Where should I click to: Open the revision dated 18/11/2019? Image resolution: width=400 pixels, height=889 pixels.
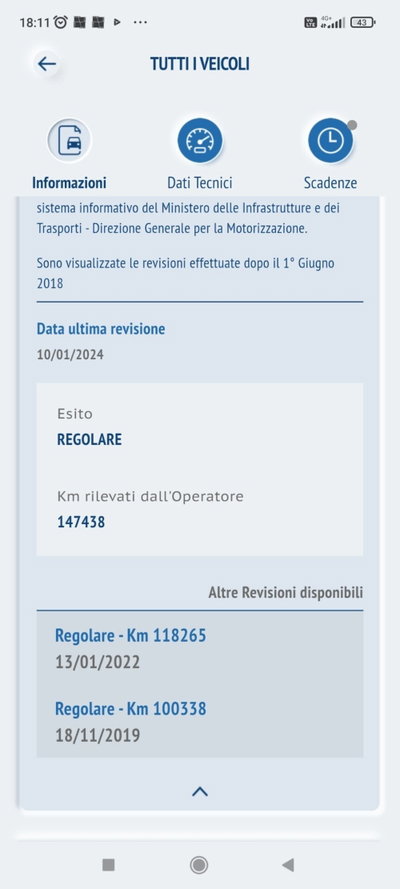[199, 721]
